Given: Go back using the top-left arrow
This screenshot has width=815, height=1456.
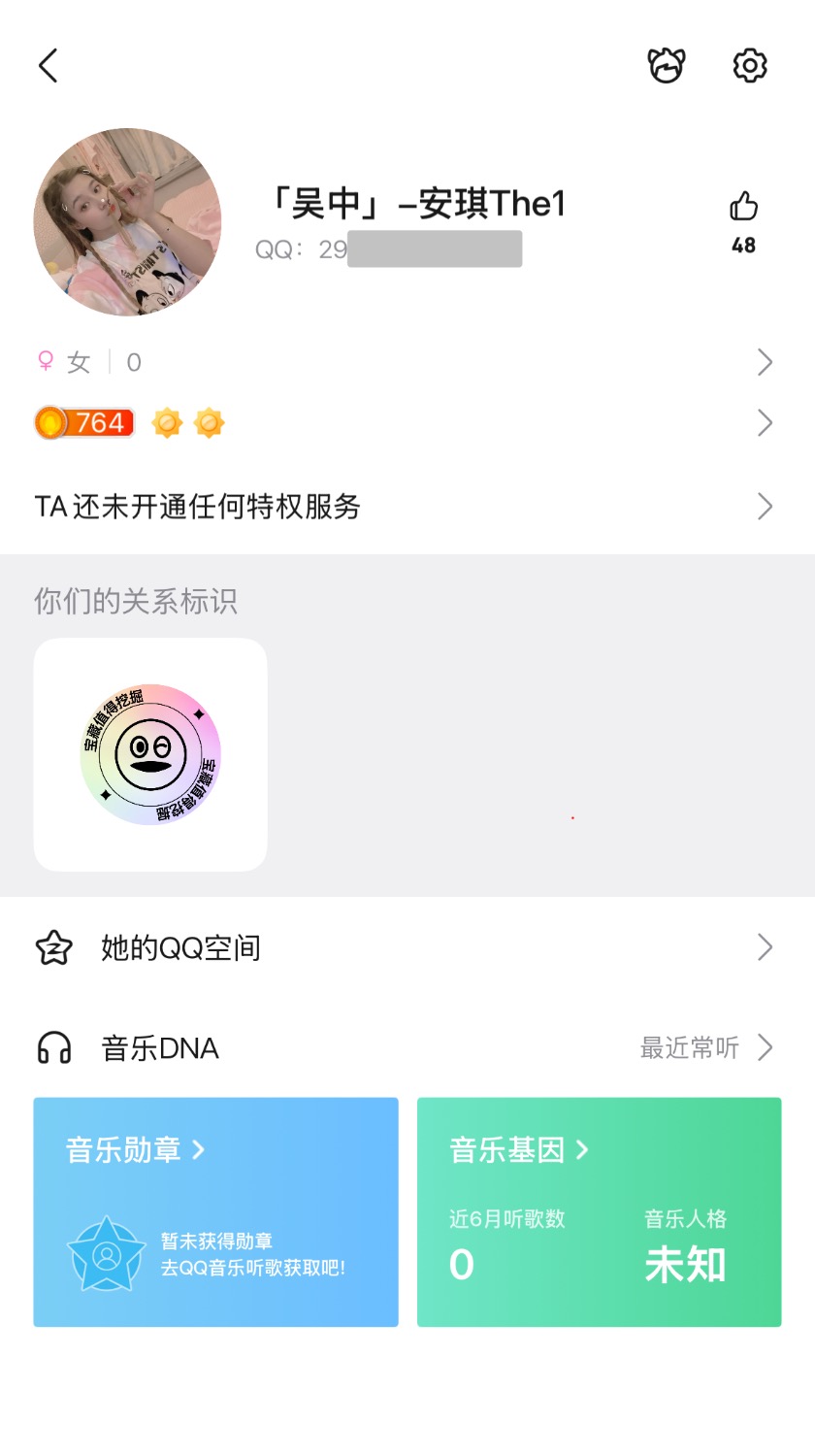Looking at the screenshot, I should coord(49,66).
